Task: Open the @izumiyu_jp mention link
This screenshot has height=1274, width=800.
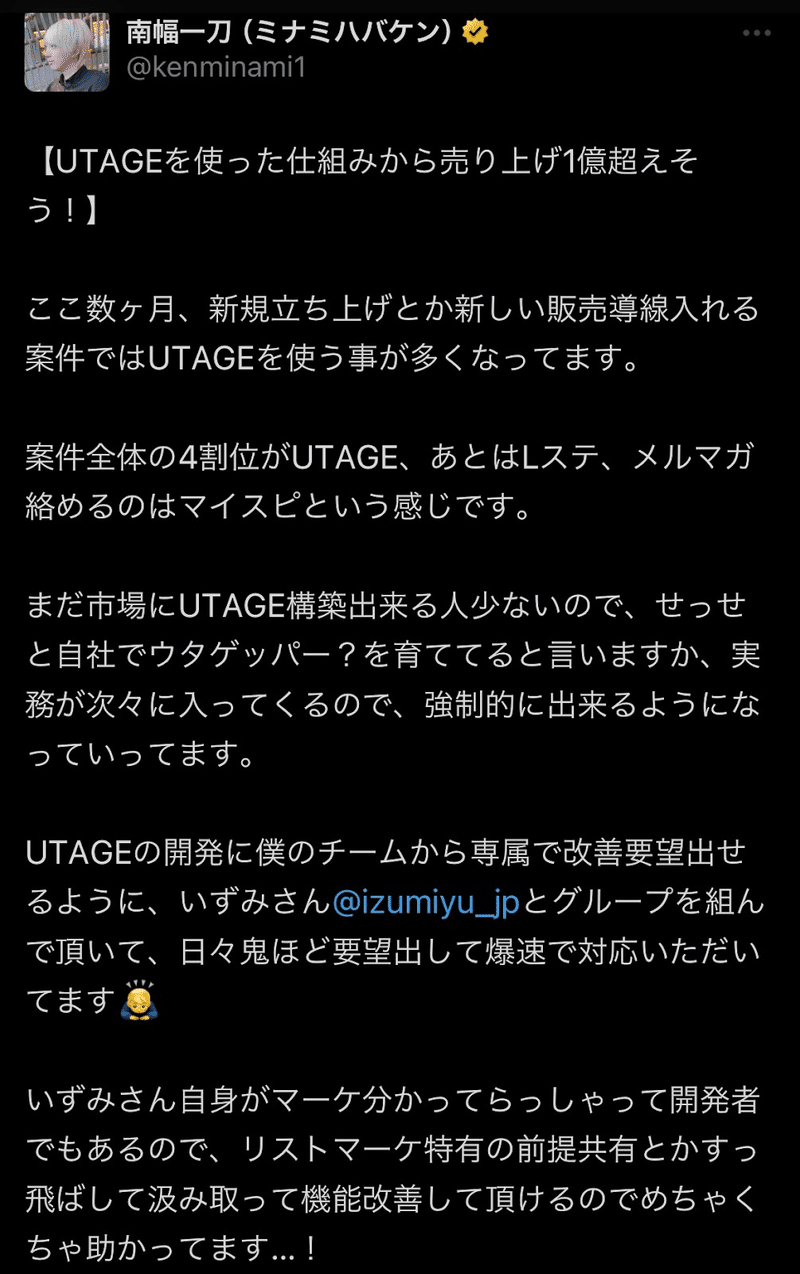Action: 426,901
